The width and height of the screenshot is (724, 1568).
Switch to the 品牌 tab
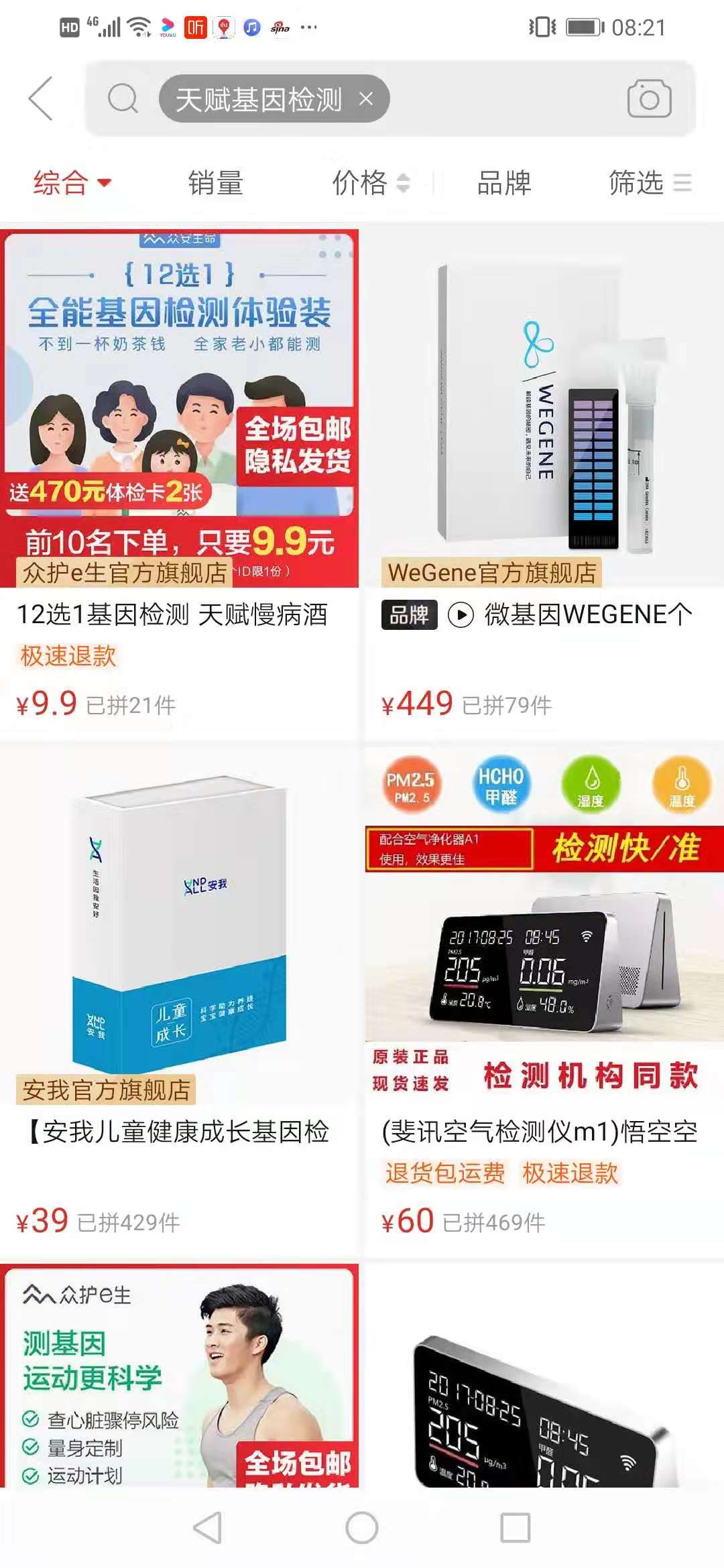pos(503,182)
